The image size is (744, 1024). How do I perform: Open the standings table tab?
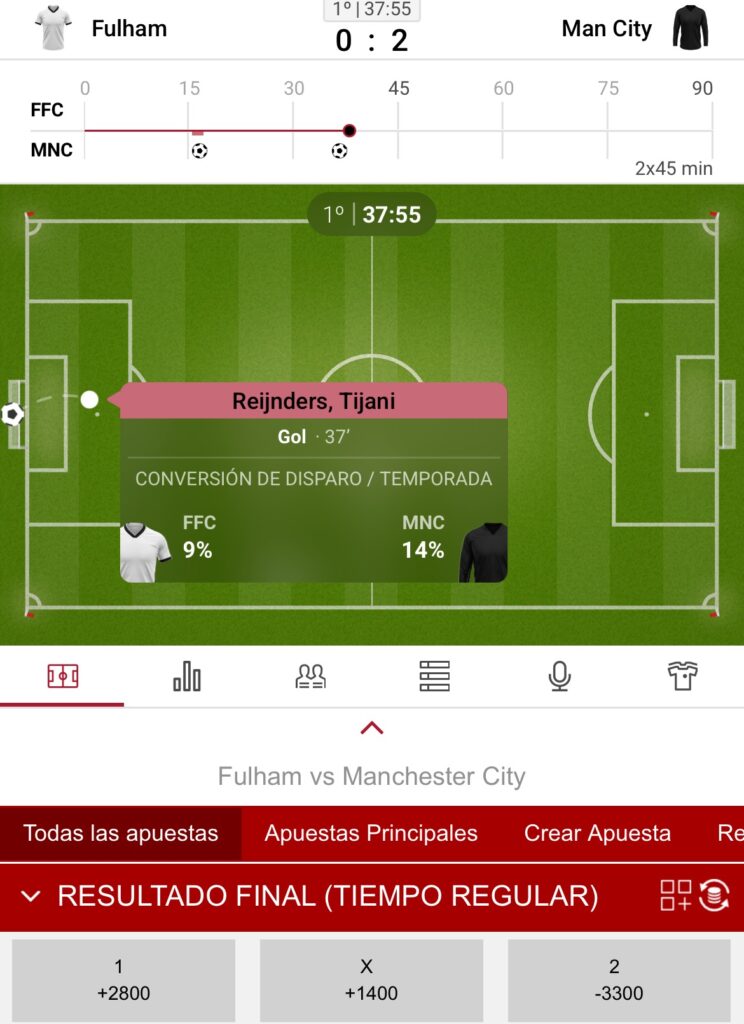(434, 676)
